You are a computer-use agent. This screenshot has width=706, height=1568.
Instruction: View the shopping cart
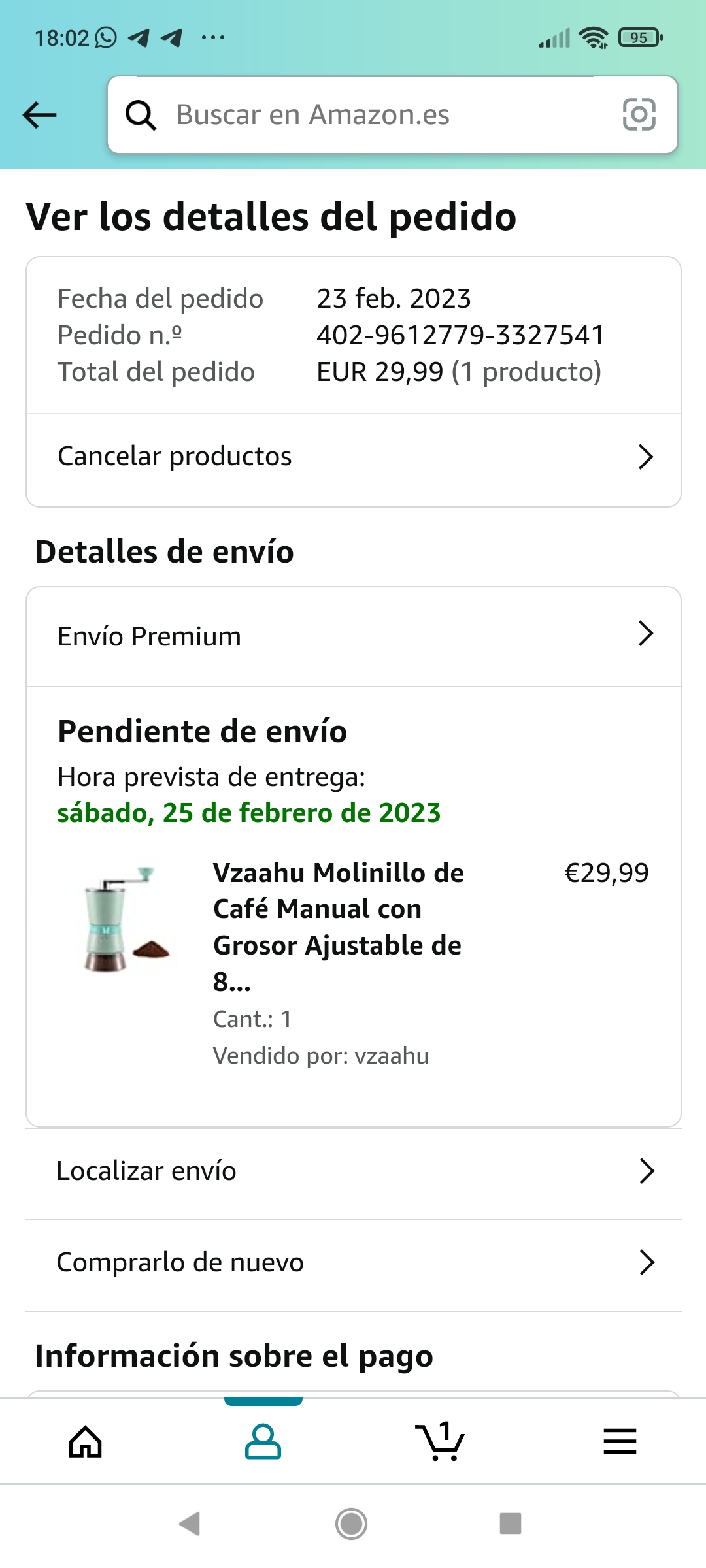pyautogui.click(x=440, y=1441)
